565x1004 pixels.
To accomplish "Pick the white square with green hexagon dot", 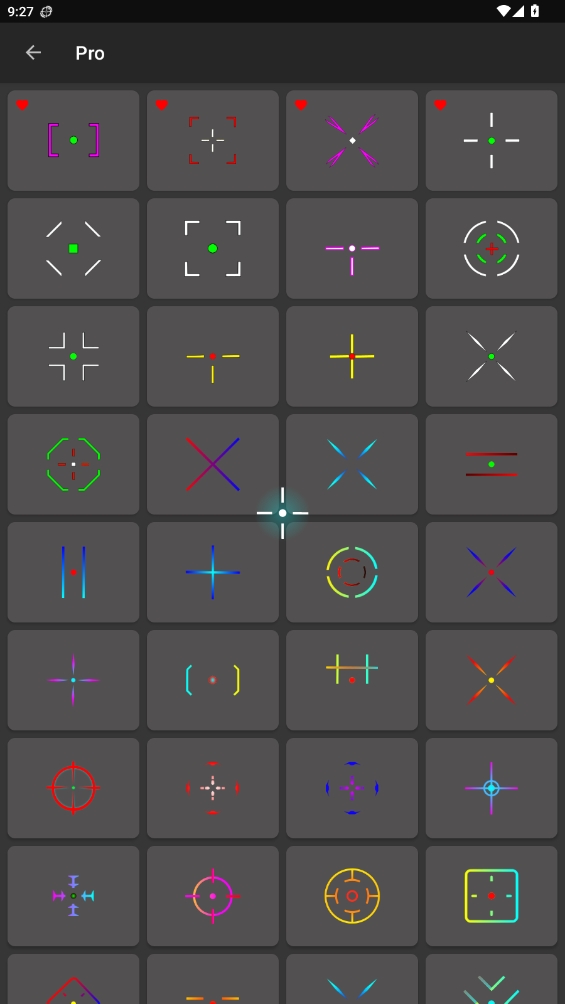I will (213, 248).
